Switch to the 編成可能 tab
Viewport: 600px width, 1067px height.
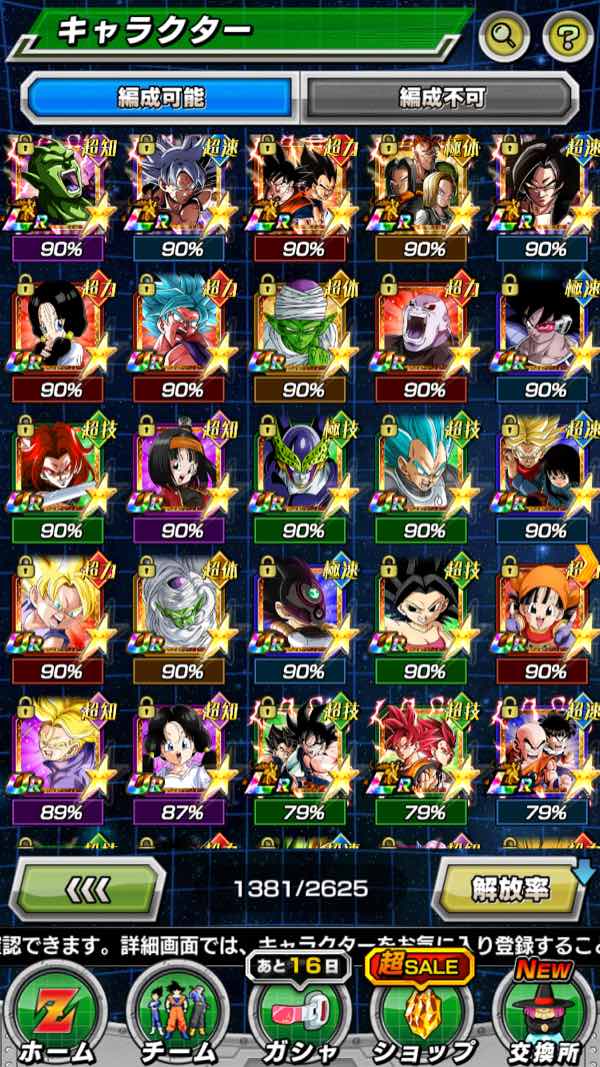point(160,97)
